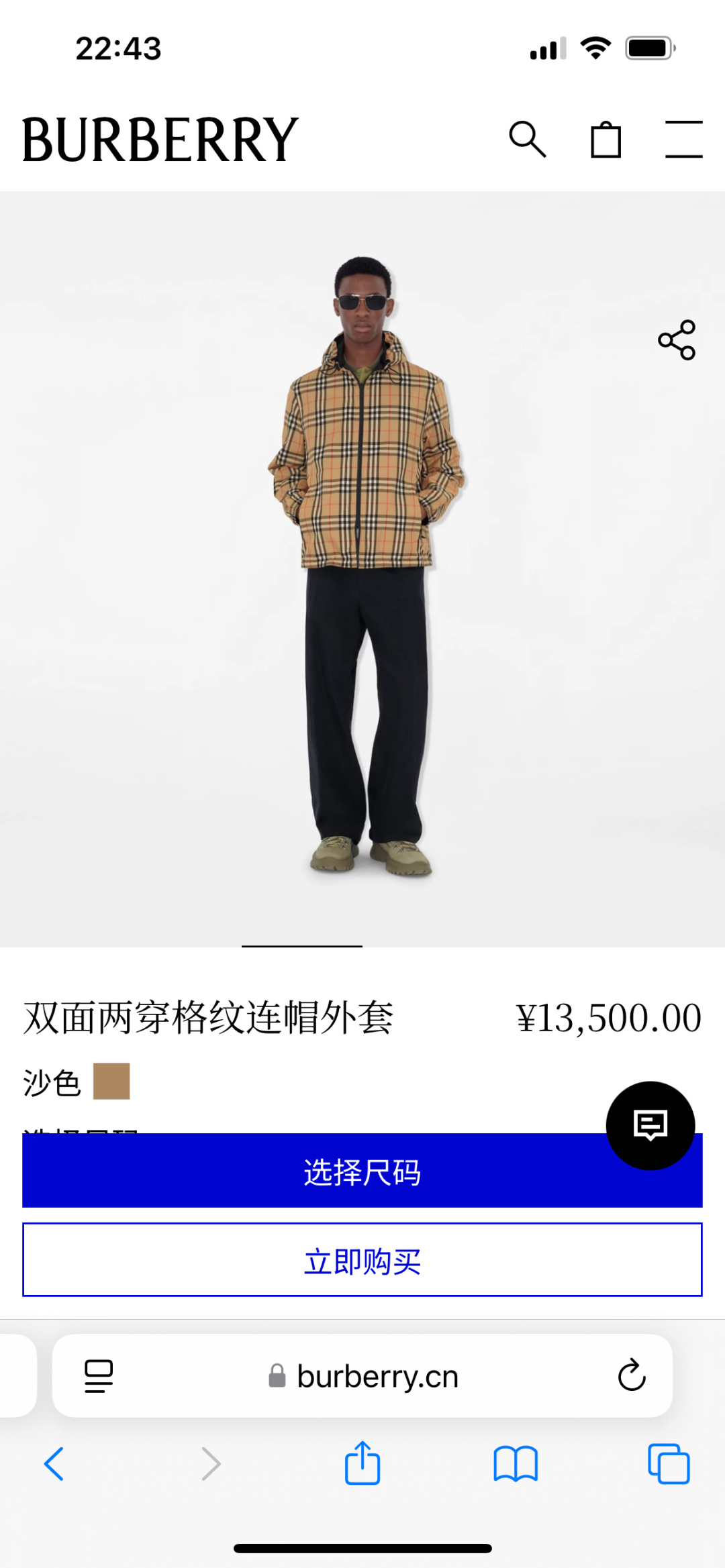Show open browser tabs

click(668, 1466)
